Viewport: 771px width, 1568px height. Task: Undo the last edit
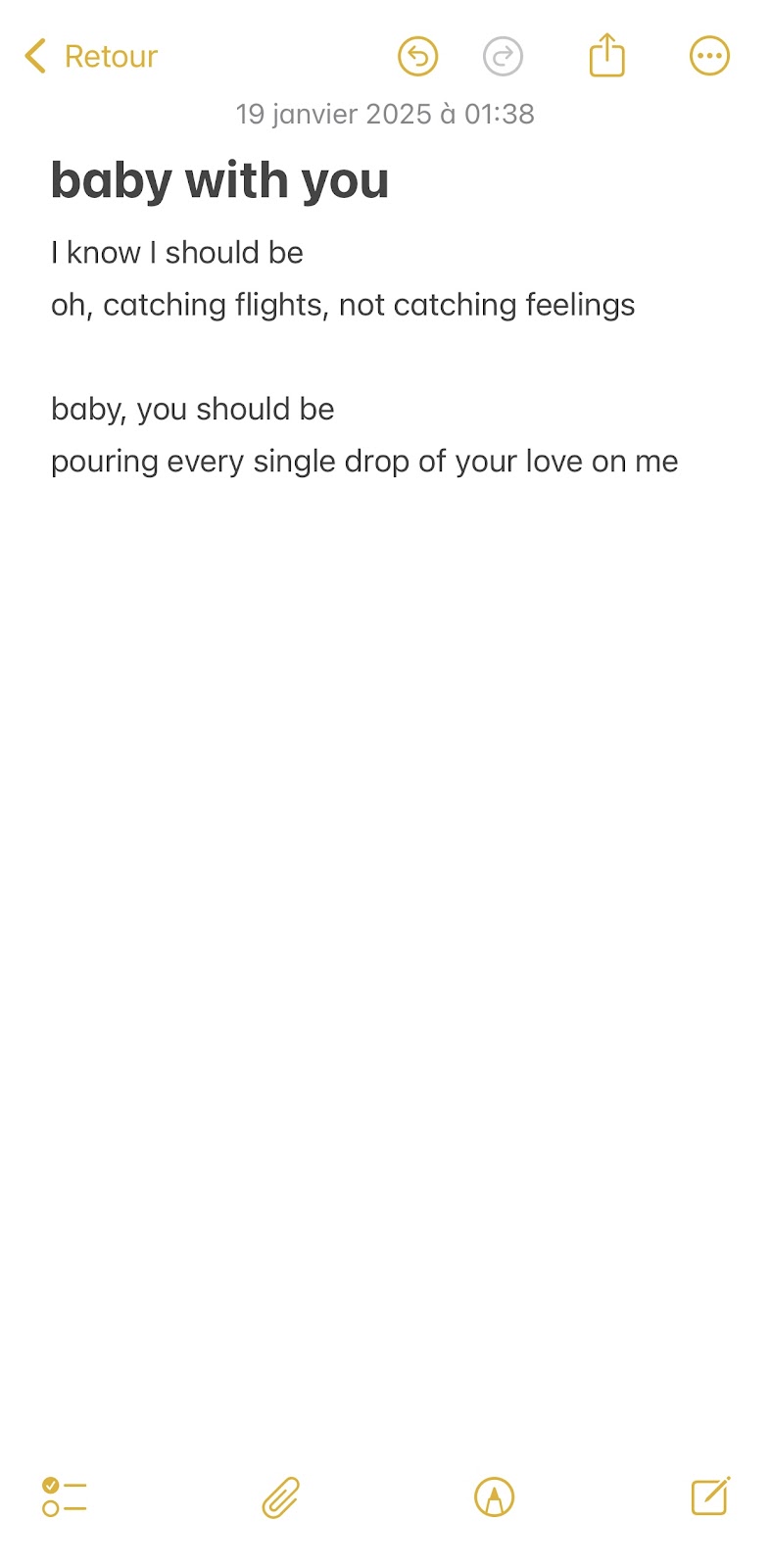[x=418, y=56]
